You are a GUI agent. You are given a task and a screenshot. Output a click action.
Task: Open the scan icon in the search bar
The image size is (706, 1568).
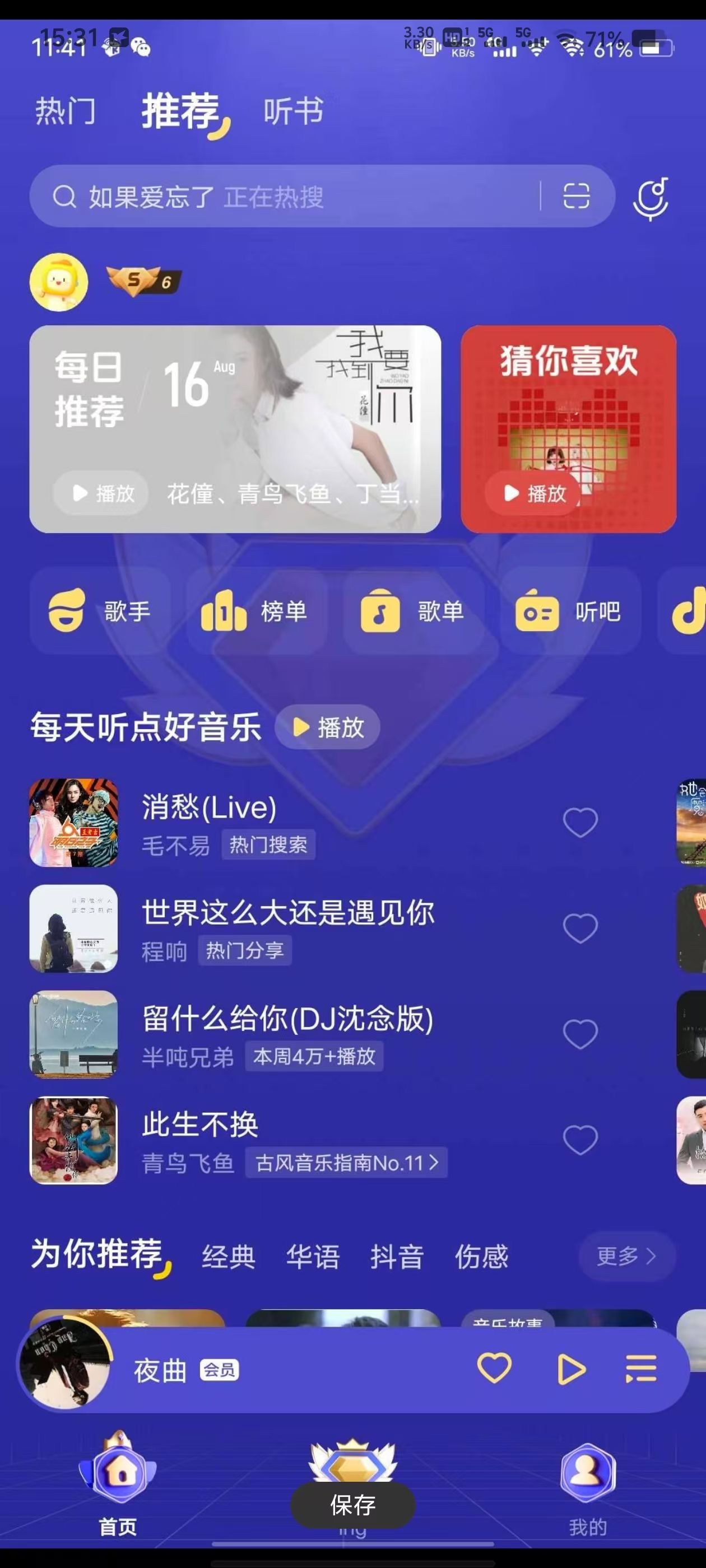[575, 197]
